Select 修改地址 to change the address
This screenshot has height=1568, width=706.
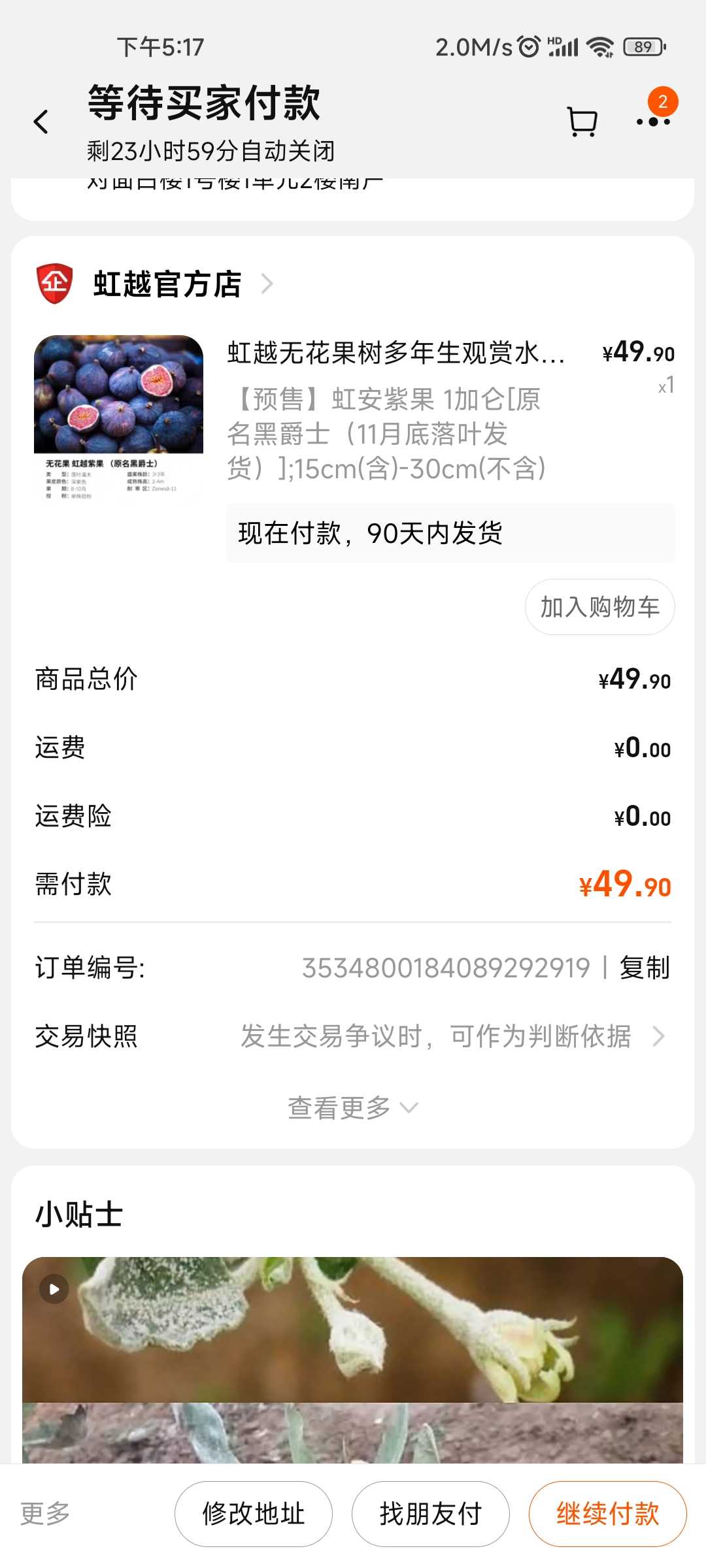click(x=254, y=1514)
